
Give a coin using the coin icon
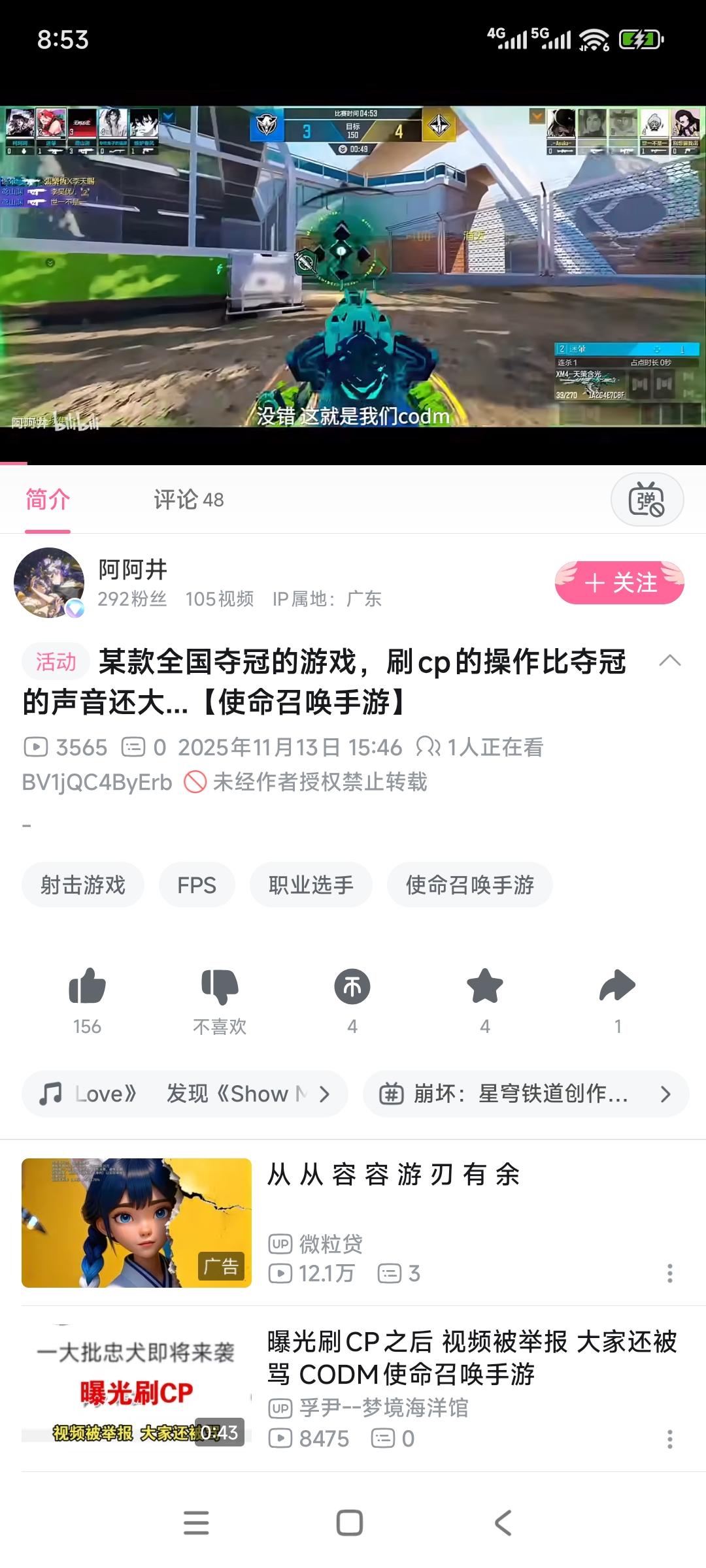pyautogui.click(x=352, y=987)
